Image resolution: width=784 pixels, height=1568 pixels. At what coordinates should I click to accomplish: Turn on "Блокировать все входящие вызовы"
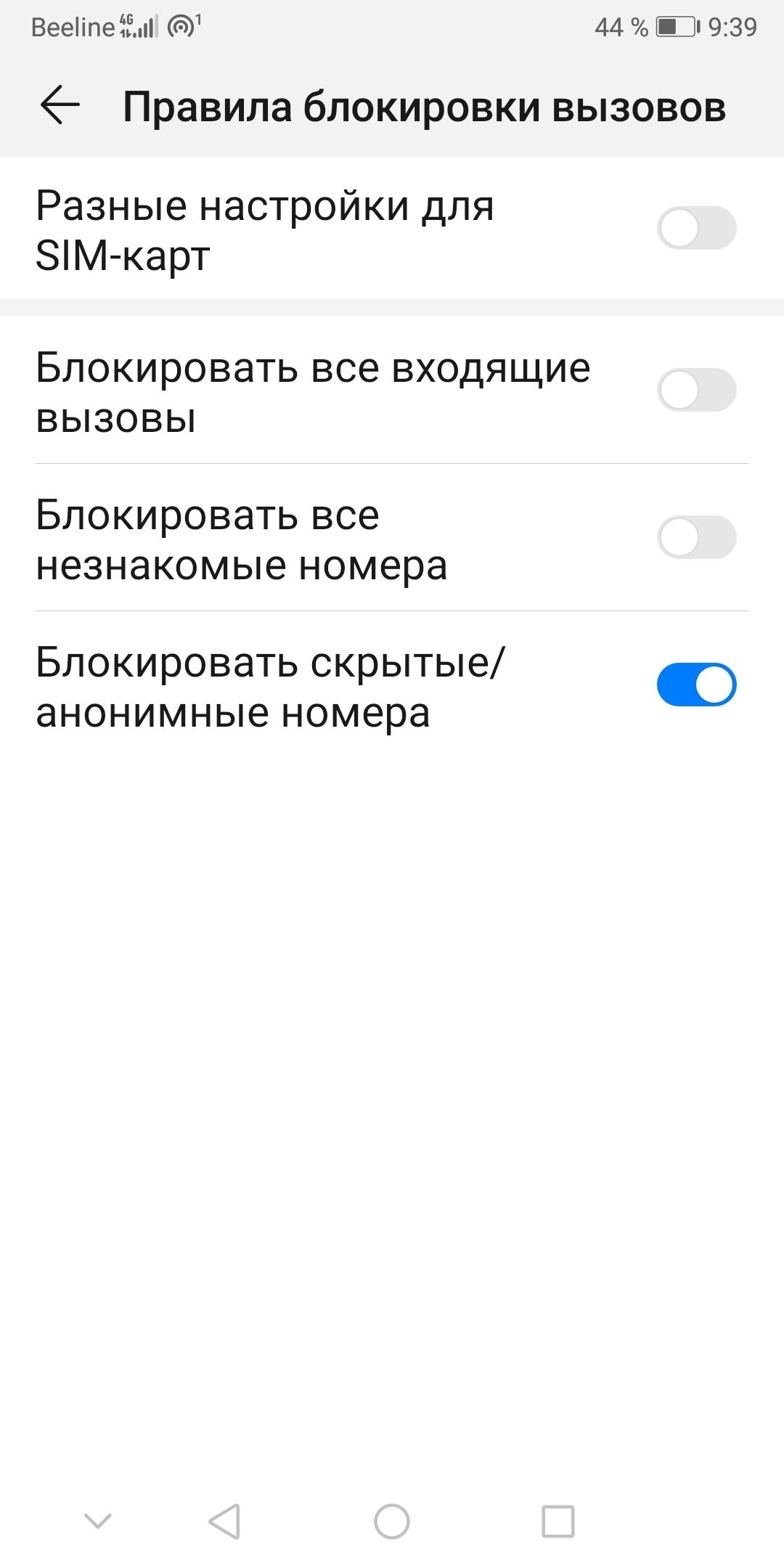coord(696,391)
